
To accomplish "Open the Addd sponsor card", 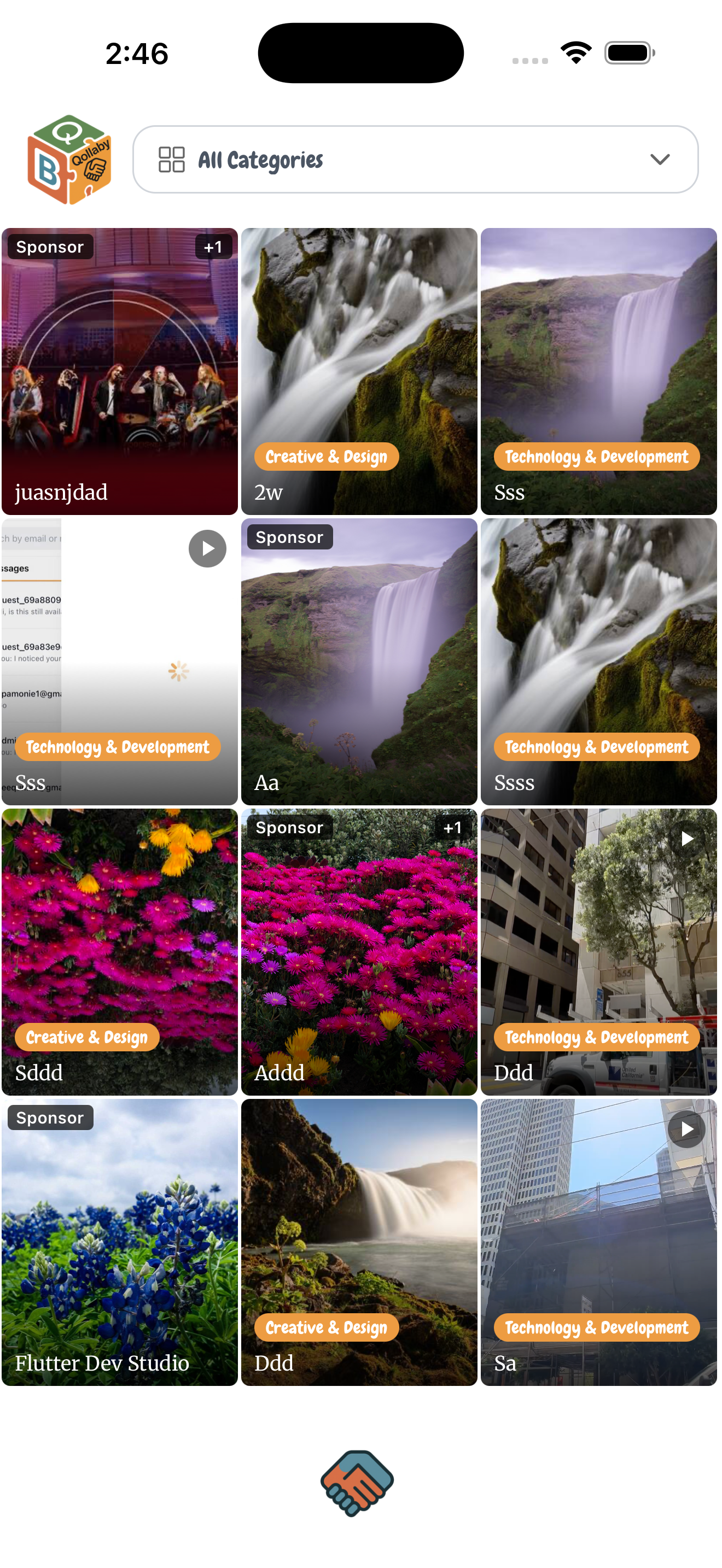I will click(x=359, y=951).
